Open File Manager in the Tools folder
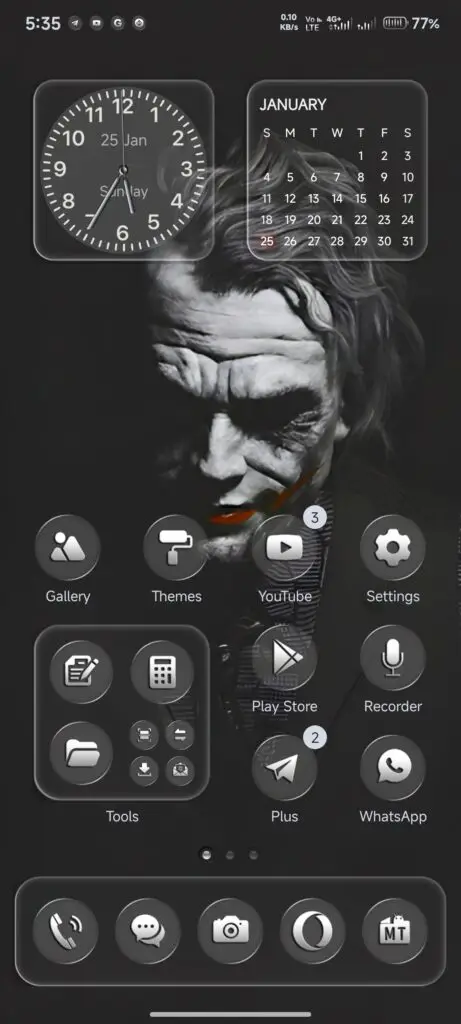The image size is (461, 1024). 81,753
